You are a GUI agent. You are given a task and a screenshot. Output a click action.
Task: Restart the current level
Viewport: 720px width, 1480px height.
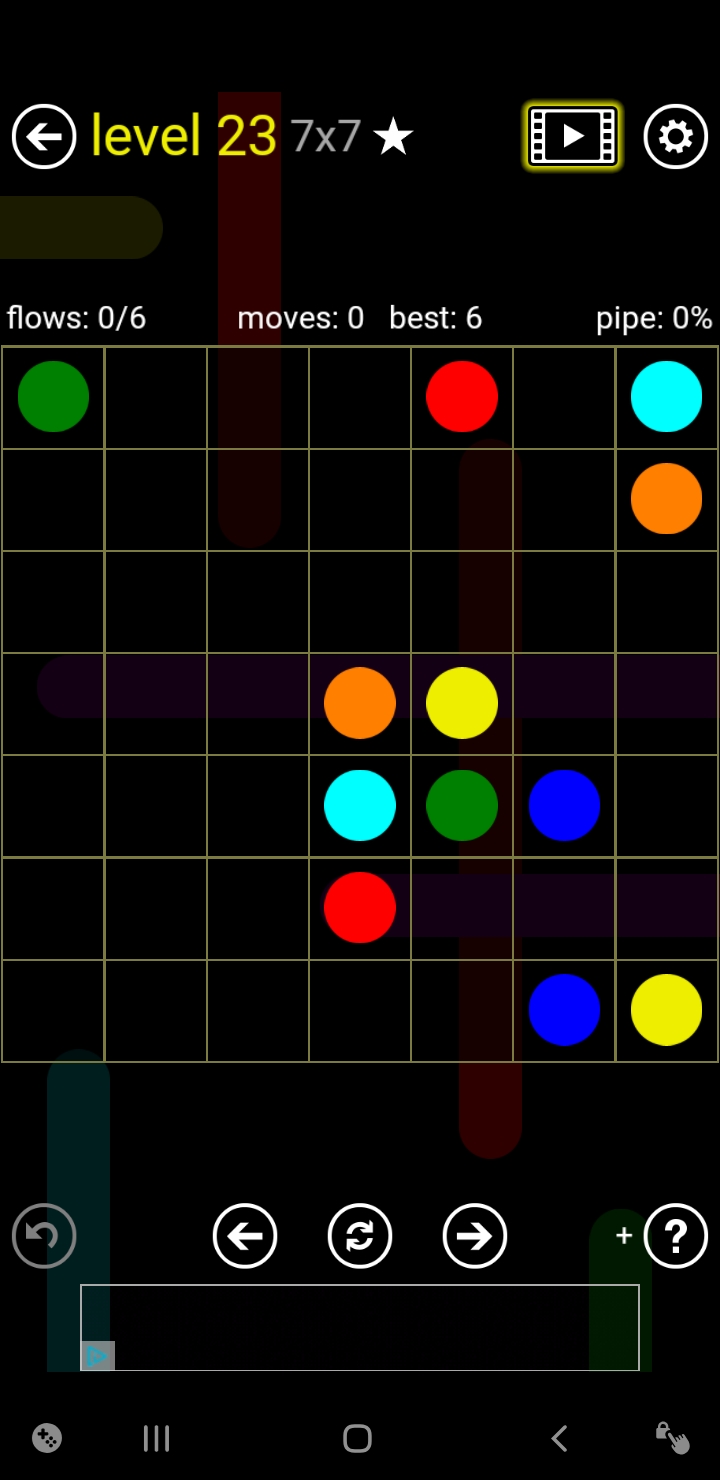click(360, 1236)
